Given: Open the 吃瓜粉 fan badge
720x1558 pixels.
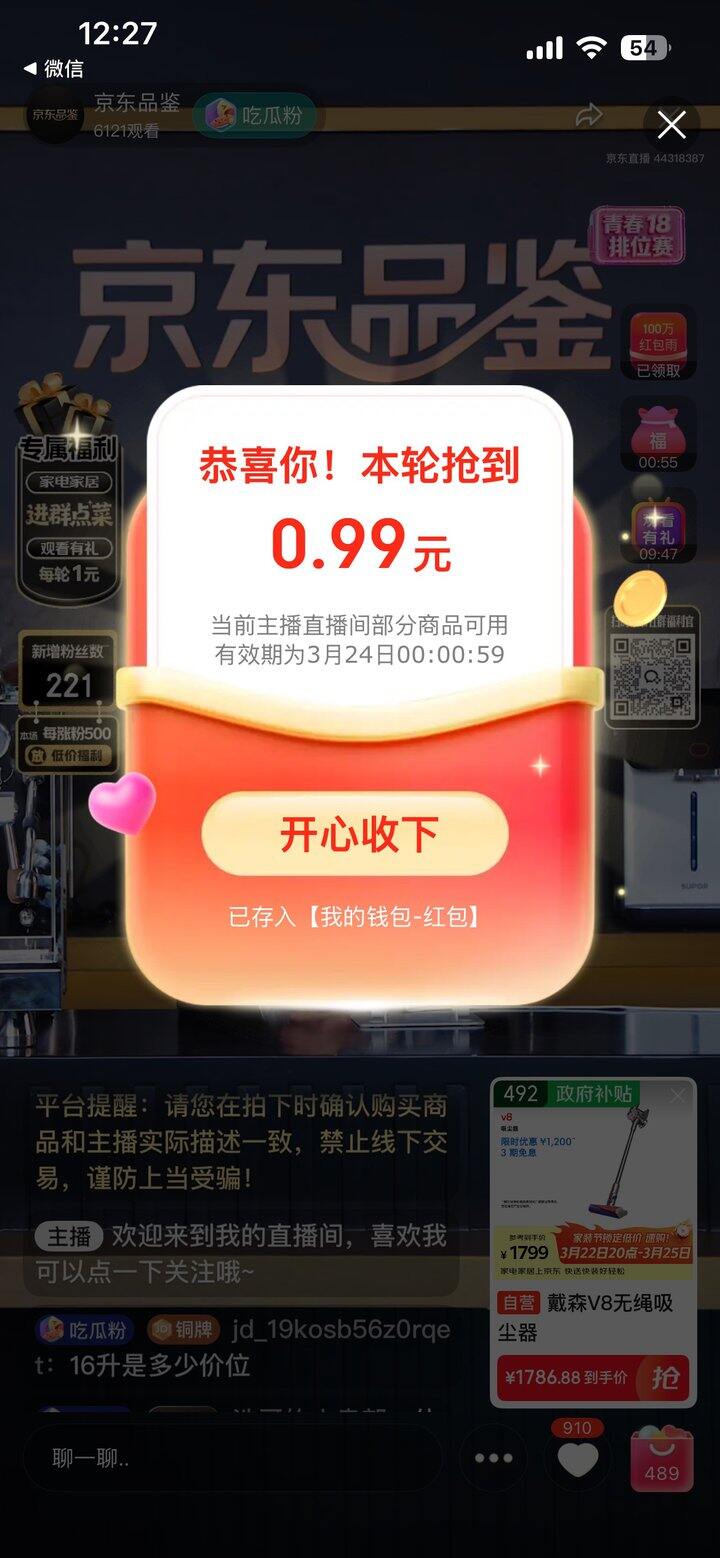Looking at the screenshot, I should tap(255, 115).
